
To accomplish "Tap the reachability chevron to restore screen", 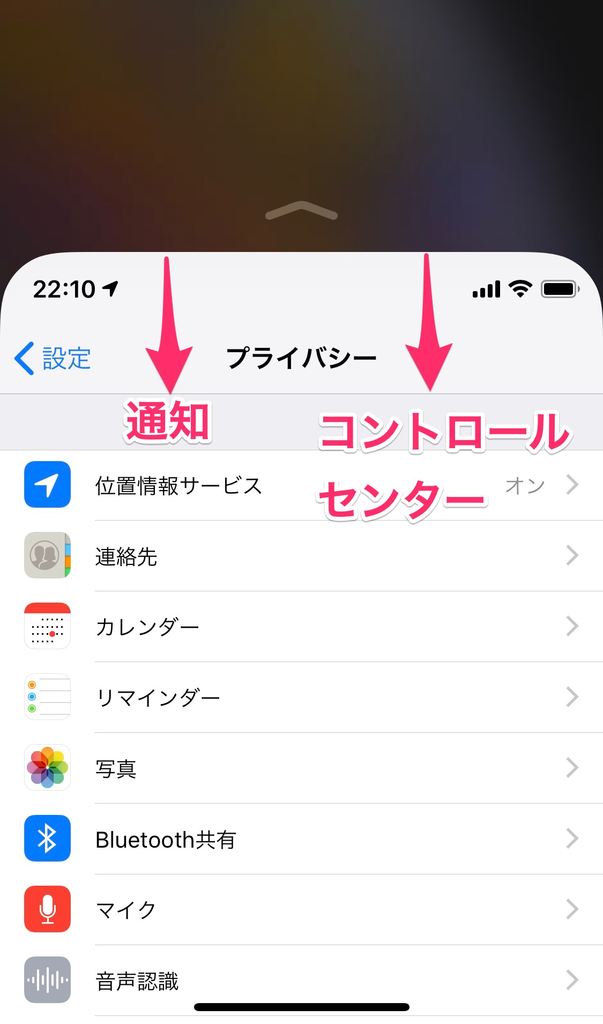I will pos(301,210).
